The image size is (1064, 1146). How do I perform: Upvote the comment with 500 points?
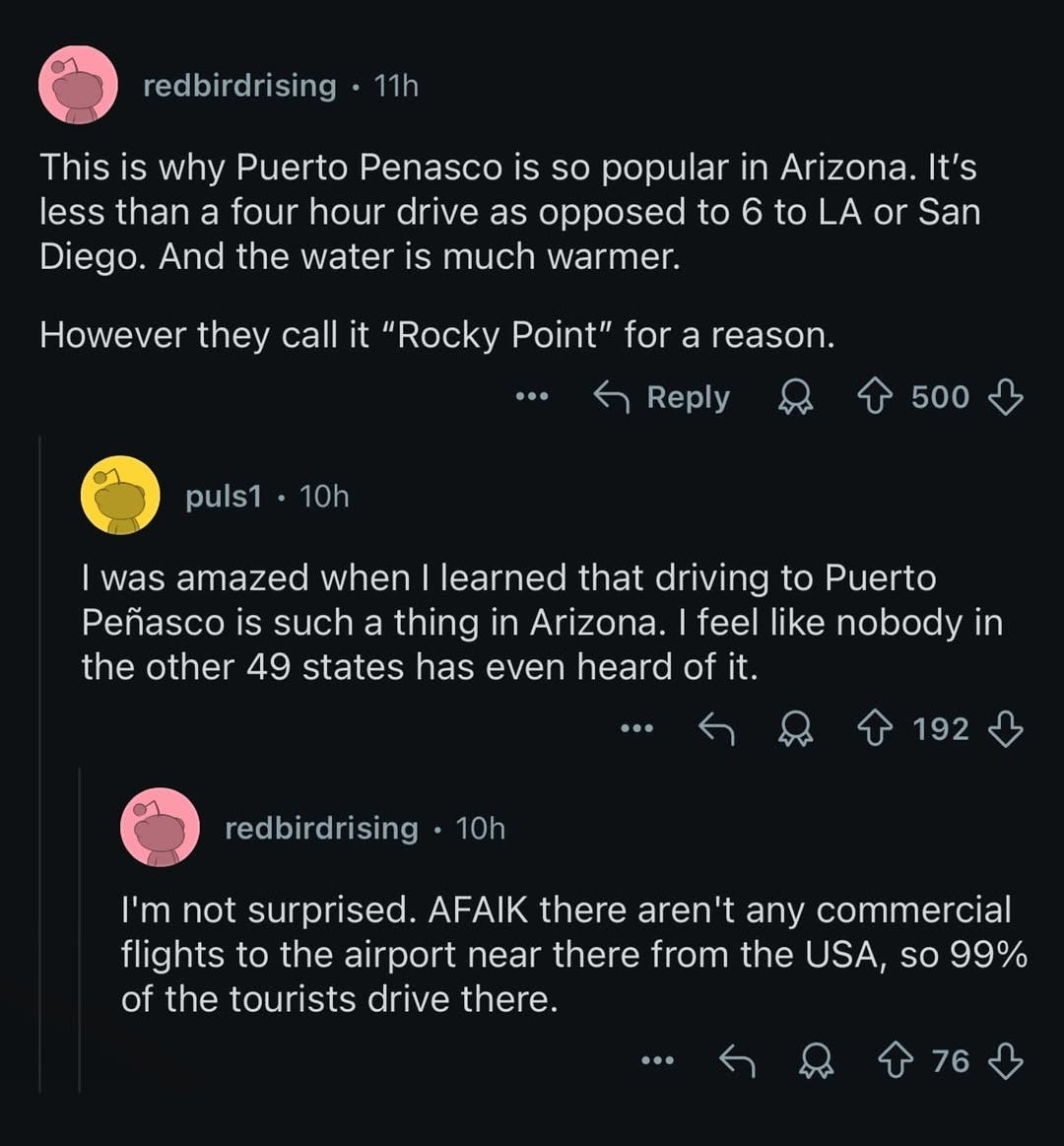click(876, 397)
